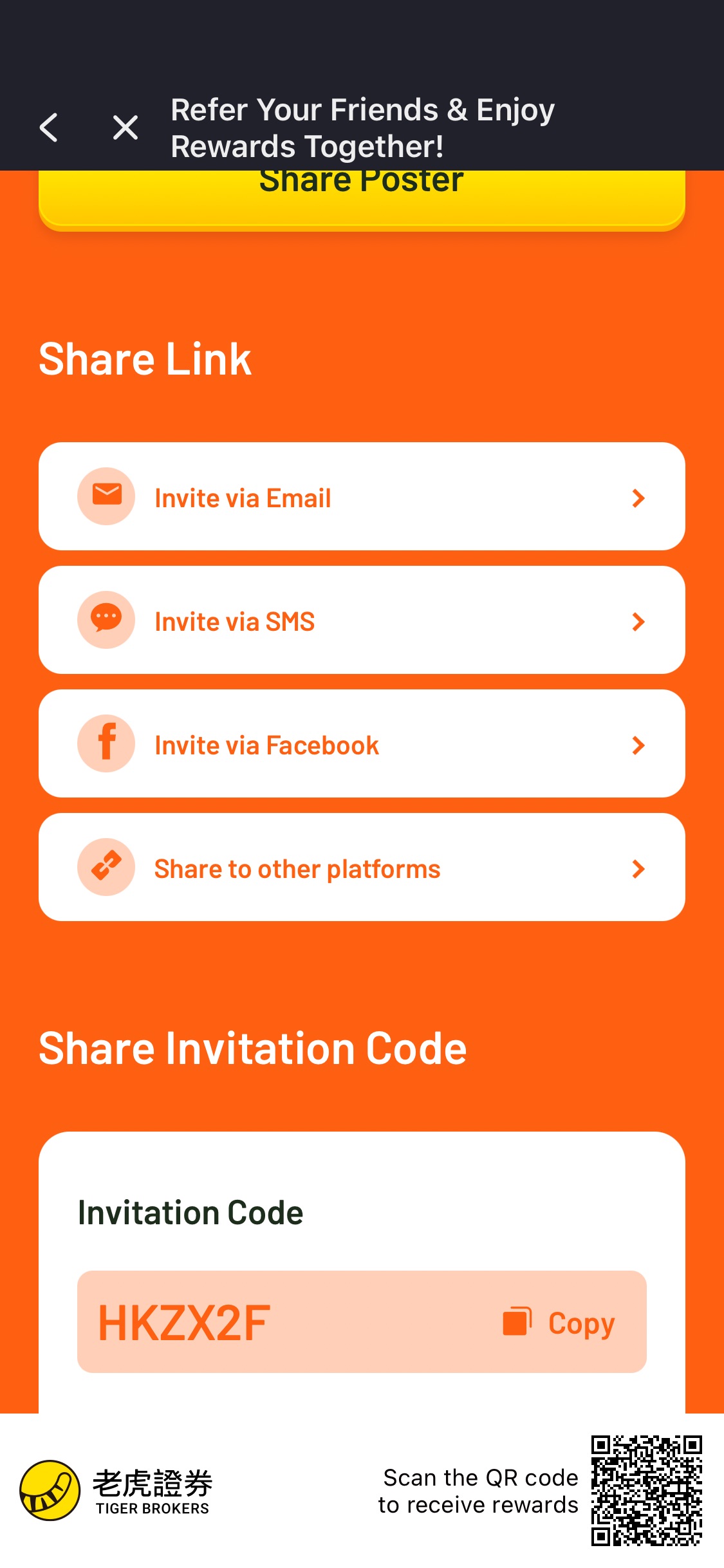The image size is (724, 1568).
Task: Choose Invite via Facebook
Action: [362, 744]
